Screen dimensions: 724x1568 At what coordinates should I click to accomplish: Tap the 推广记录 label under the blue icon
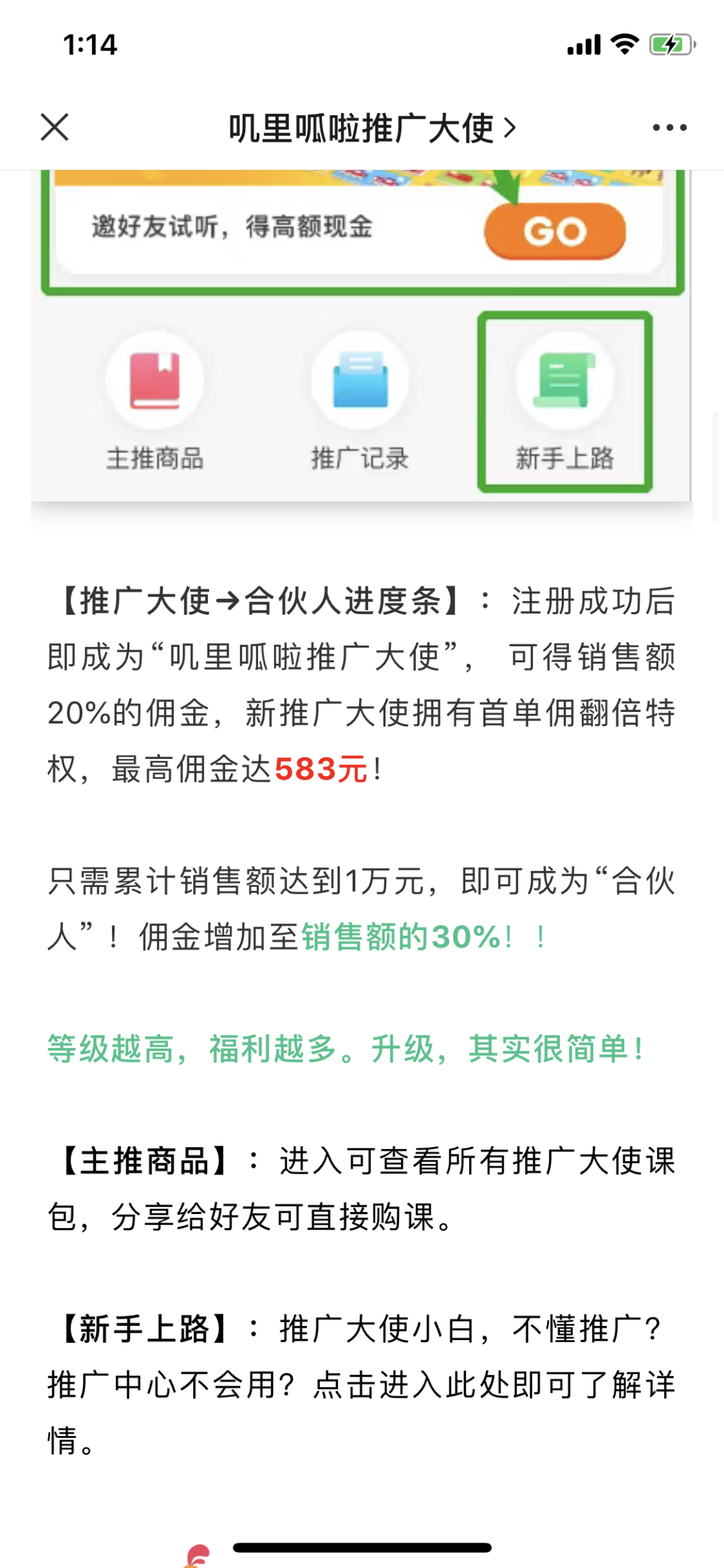(x=361, y=459)
